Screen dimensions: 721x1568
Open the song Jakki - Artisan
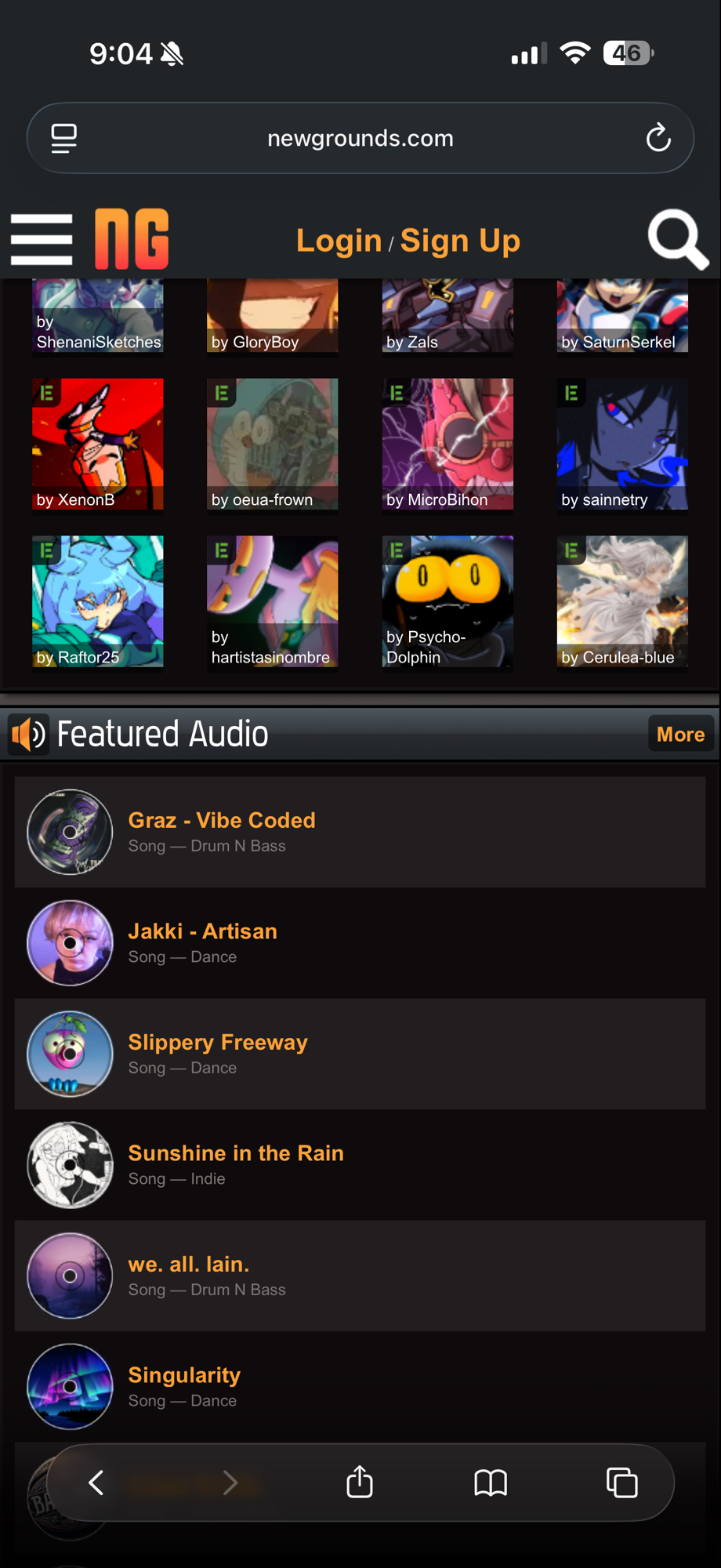(x=202, y=931)
